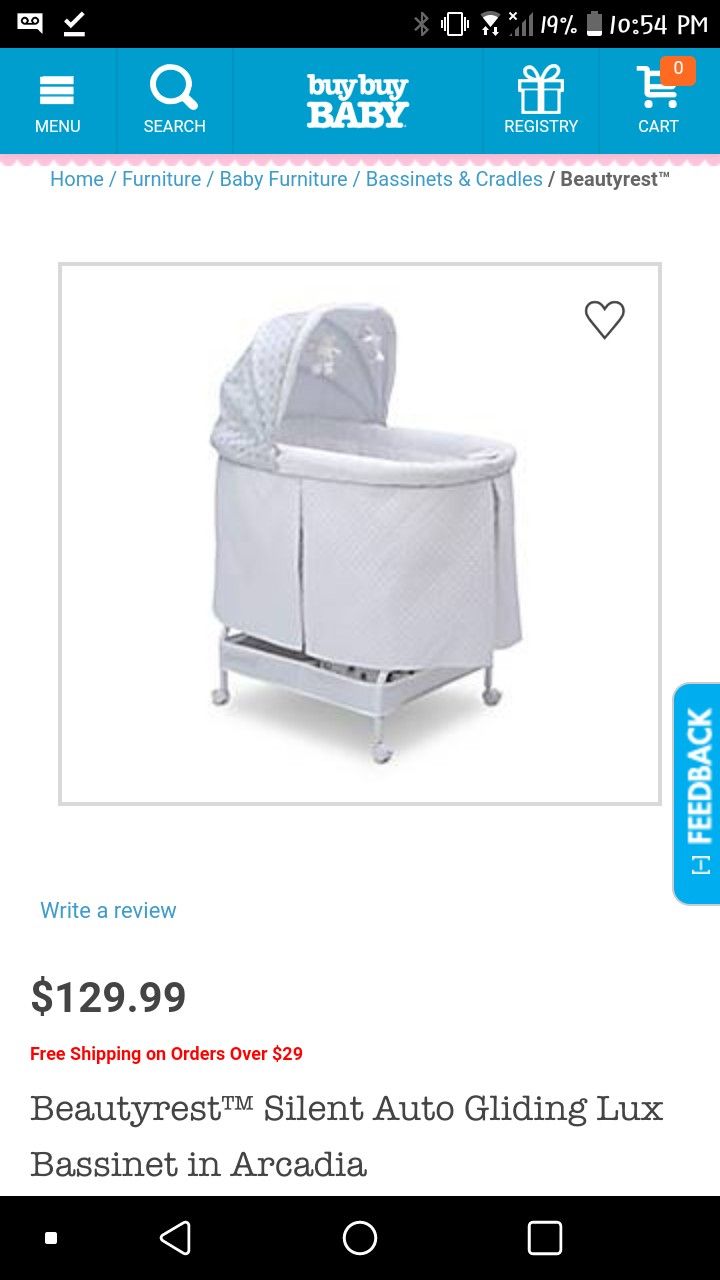View the shopping cart
This screenshot has height=1280, width=720.
click(x=658, y=102)
